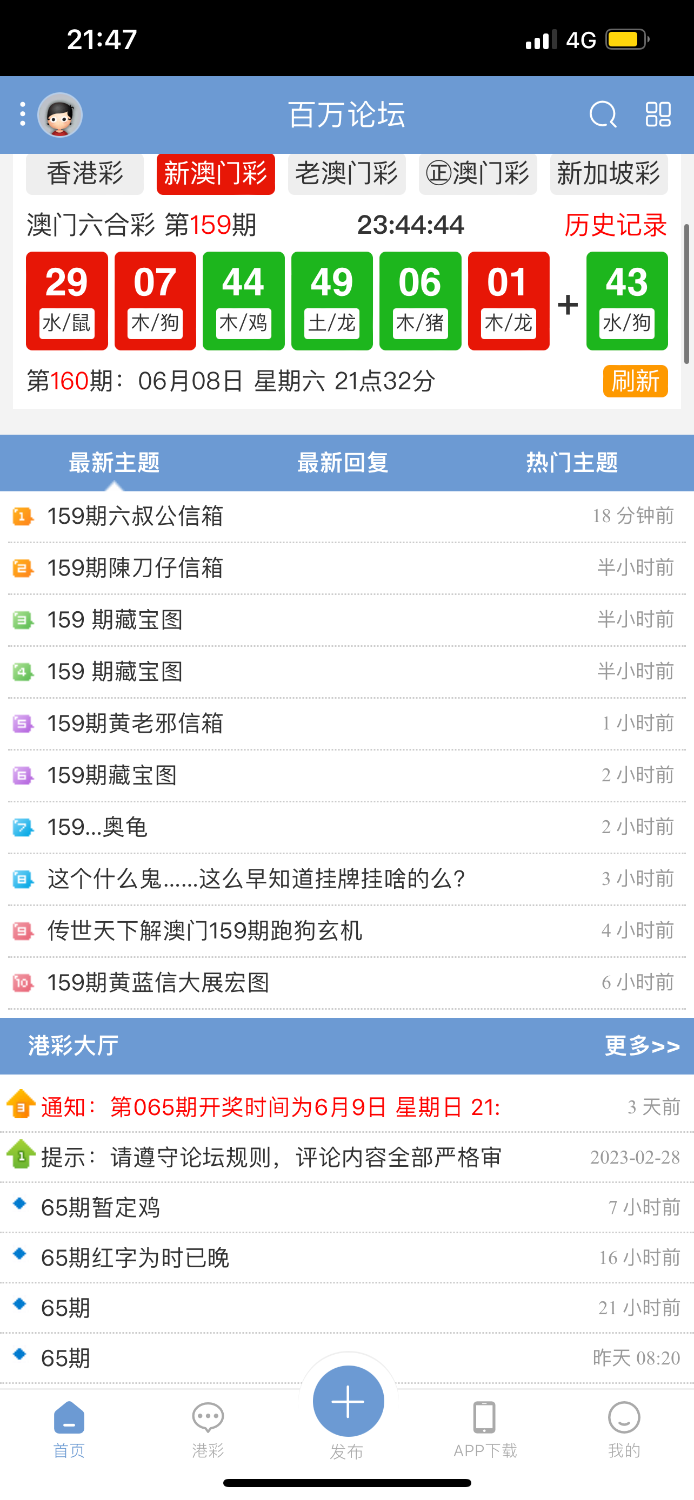Viewport: 694px width, 1500px height.
Task: Switch to the 最新回复 tab
Action: [x=342, y=463]
